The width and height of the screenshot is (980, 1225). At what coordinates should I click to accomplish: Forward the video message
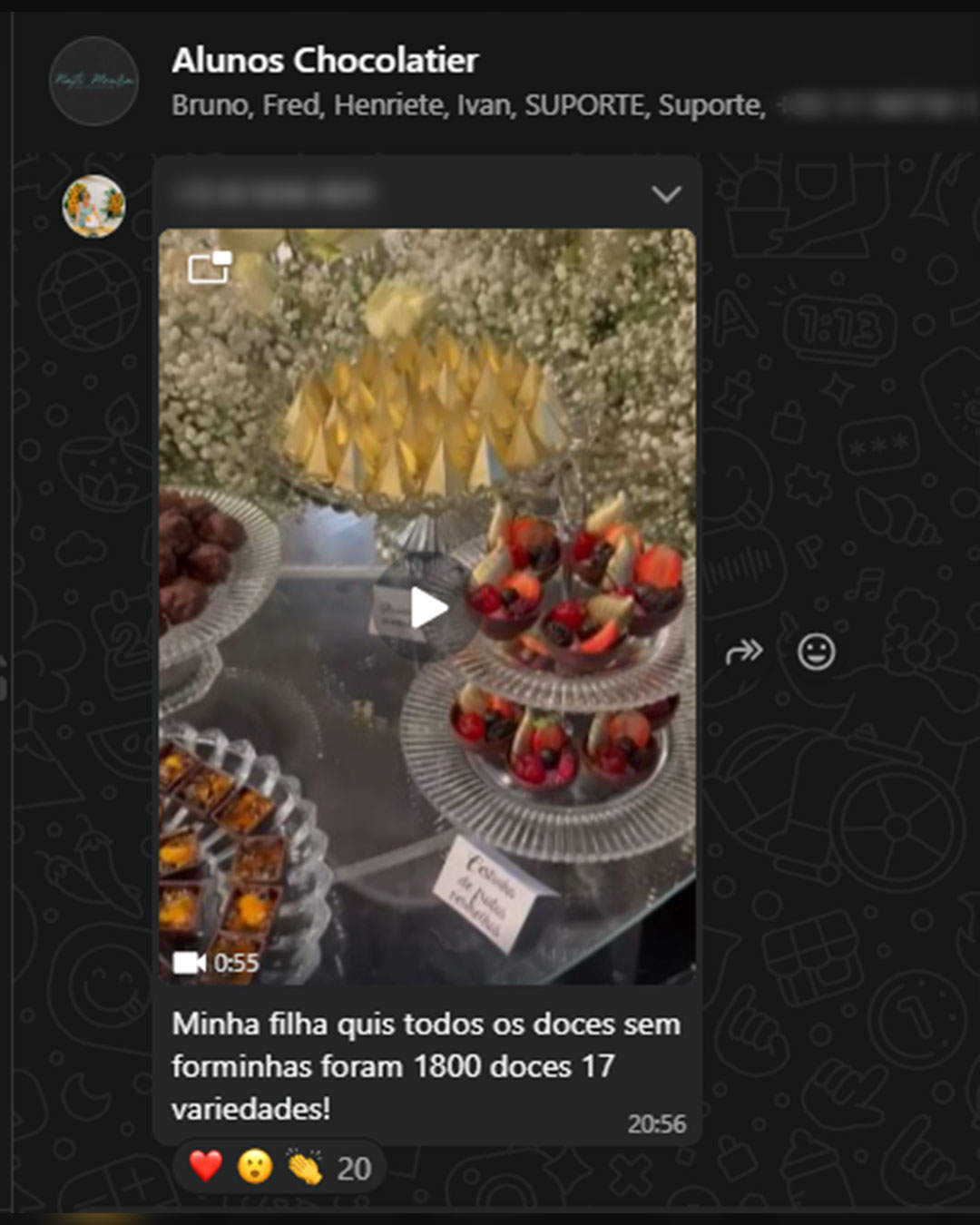tap(744, 652)
